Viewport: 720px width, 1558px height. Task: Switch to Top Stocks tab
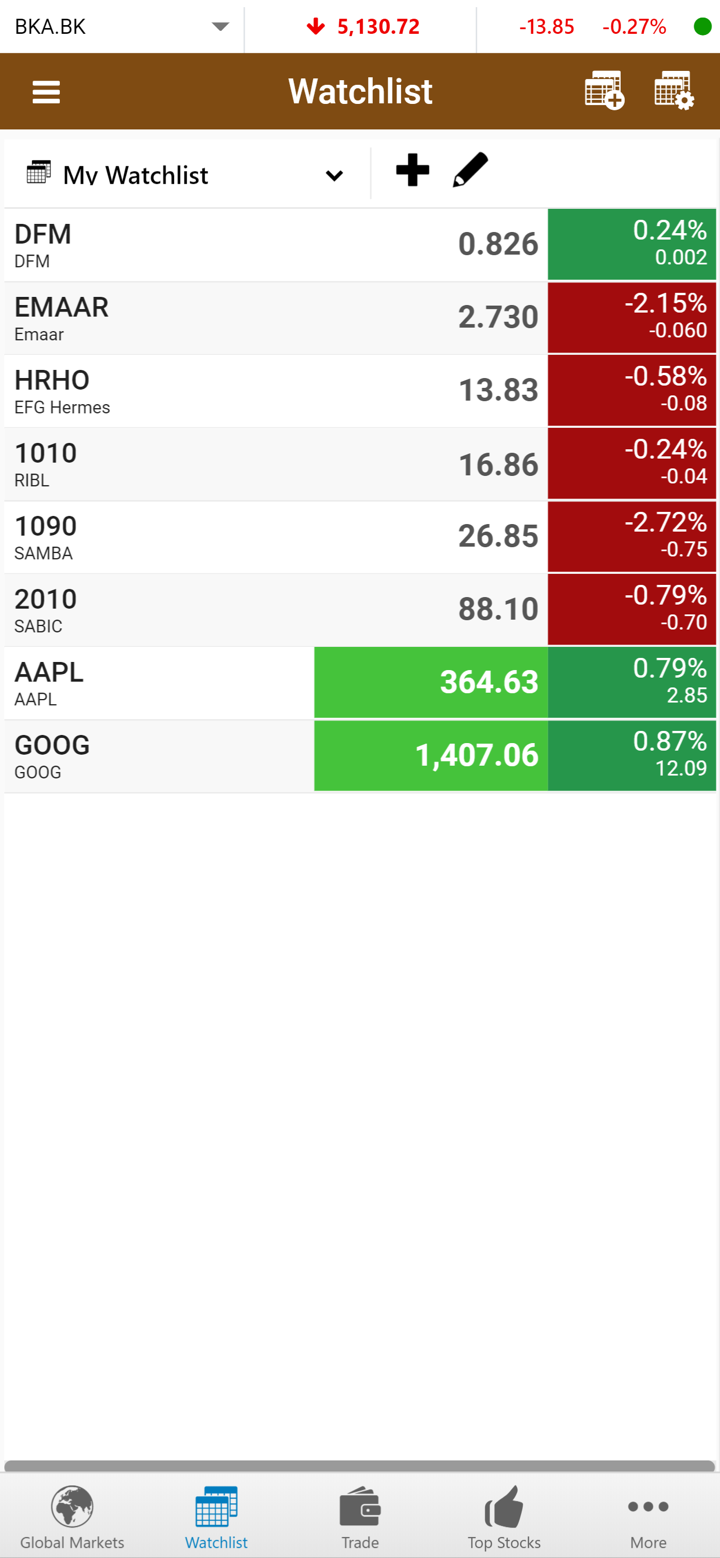pyautogui.click(x=504, y=1517)
